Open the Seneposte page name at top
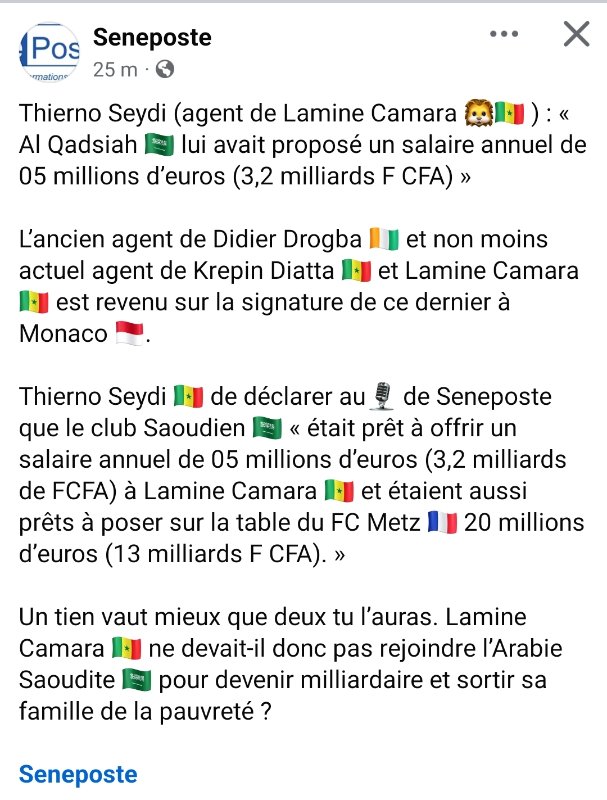The image size is (607, 800). 152,38
